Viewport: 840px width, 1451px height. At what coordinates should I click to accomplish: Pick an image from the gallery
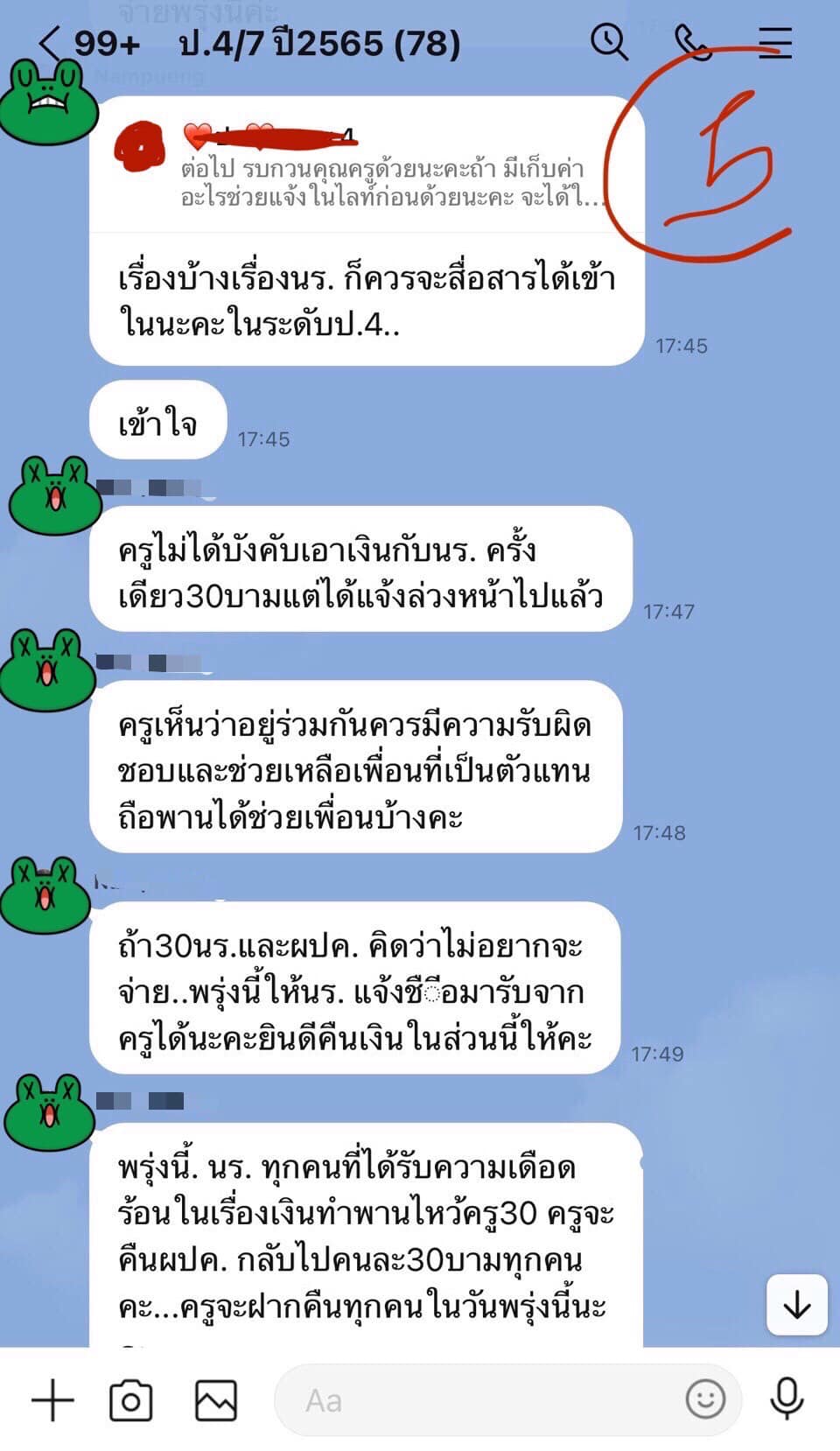tap(215, 1400)
